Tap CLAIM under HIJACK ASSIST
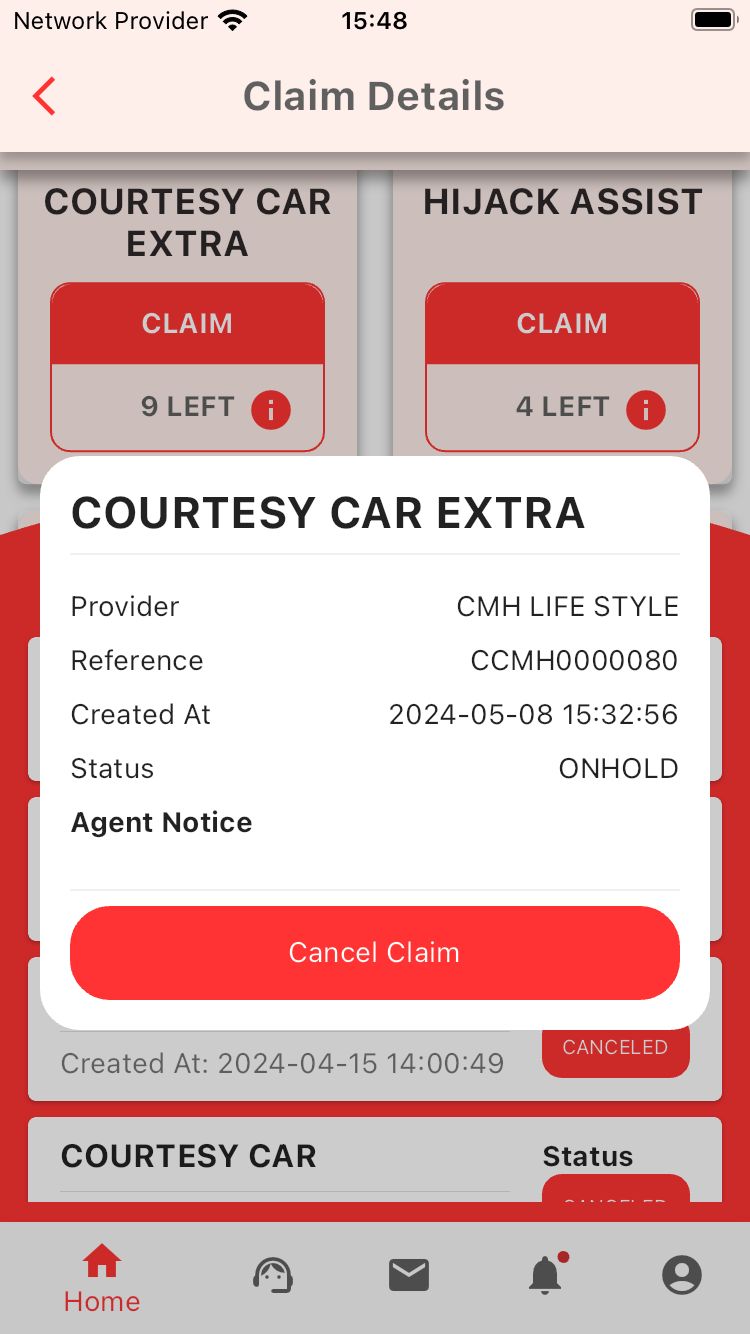This screenshot has width=750, height=1334. [562, 323]
